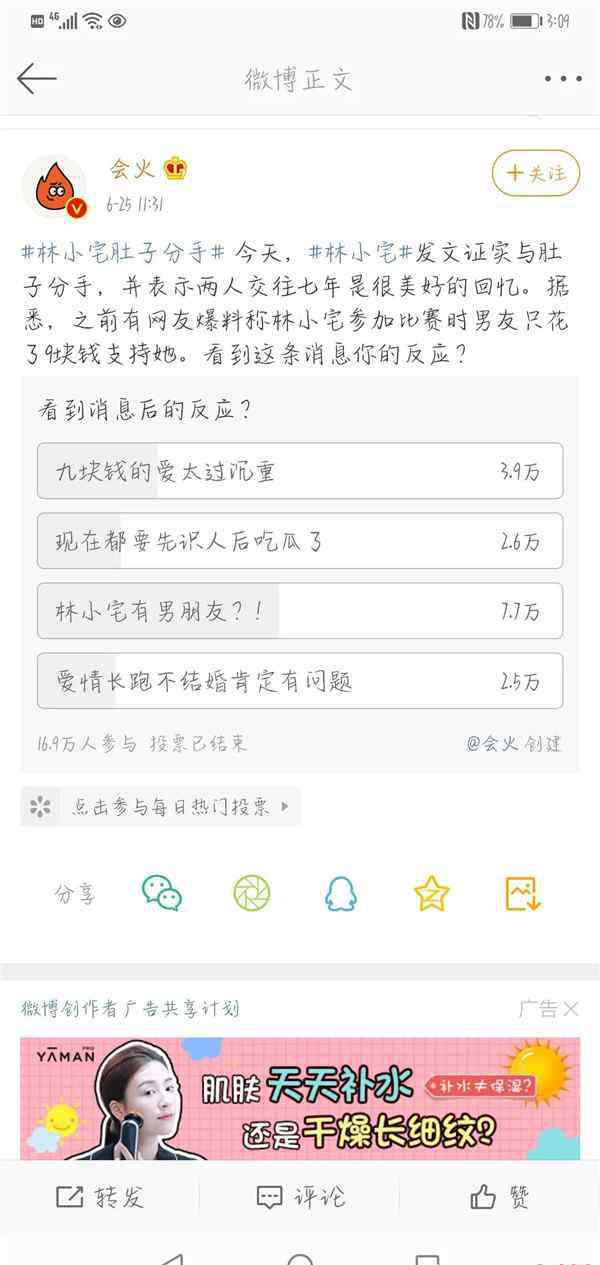Open comments via 评论

300,1196
